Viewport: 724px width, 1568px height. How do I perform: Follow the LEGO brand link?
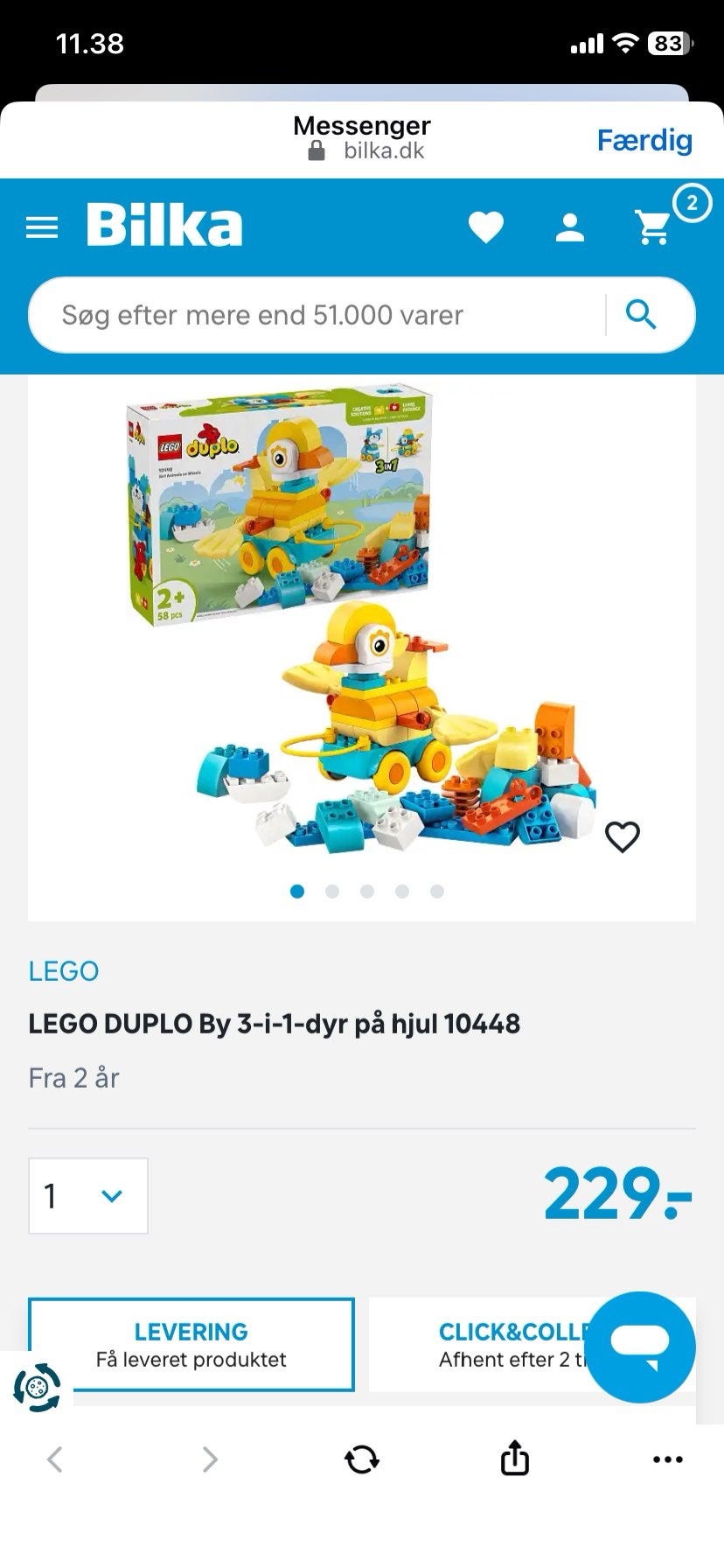(64, 971)
